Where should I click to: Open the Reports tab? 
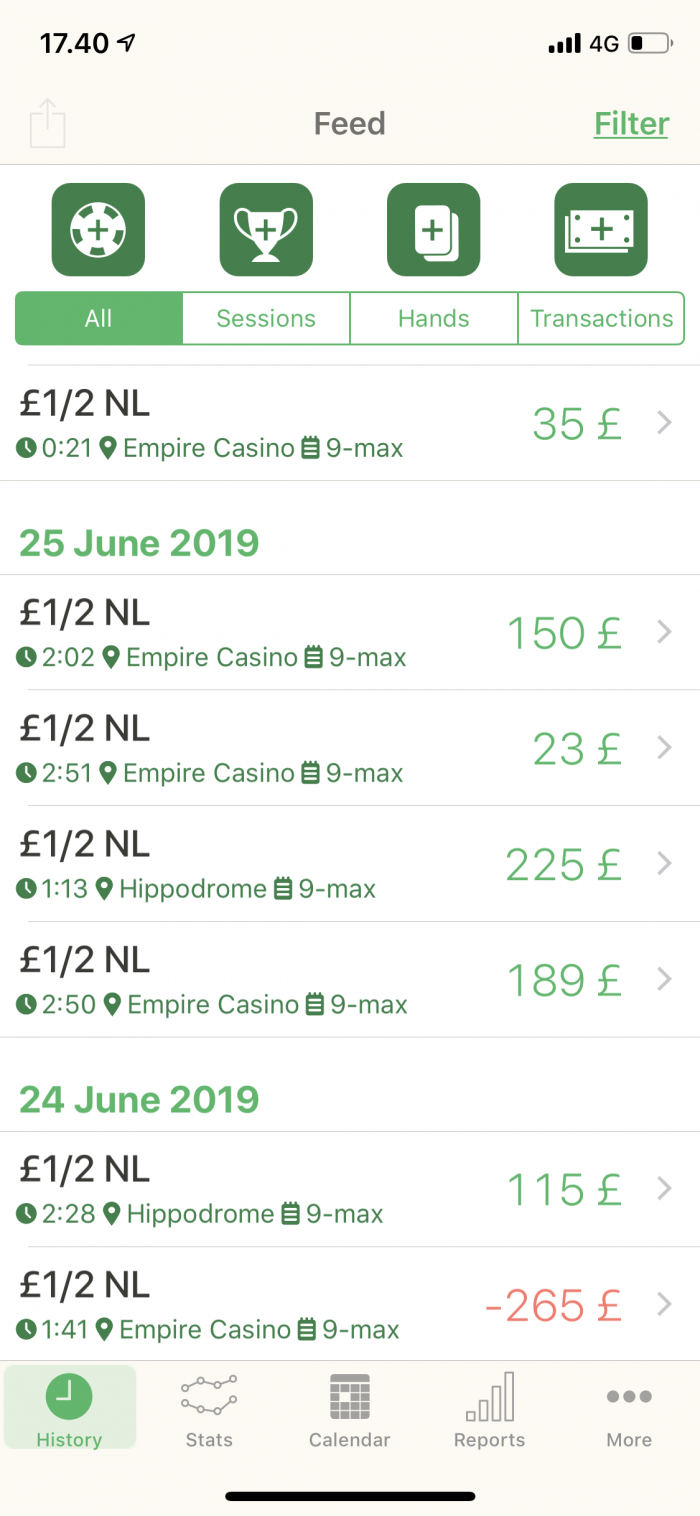pos(489,1410)
